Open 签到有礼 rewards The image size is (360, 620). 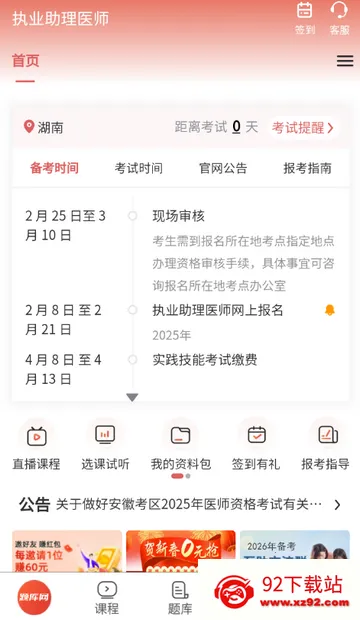256,447
